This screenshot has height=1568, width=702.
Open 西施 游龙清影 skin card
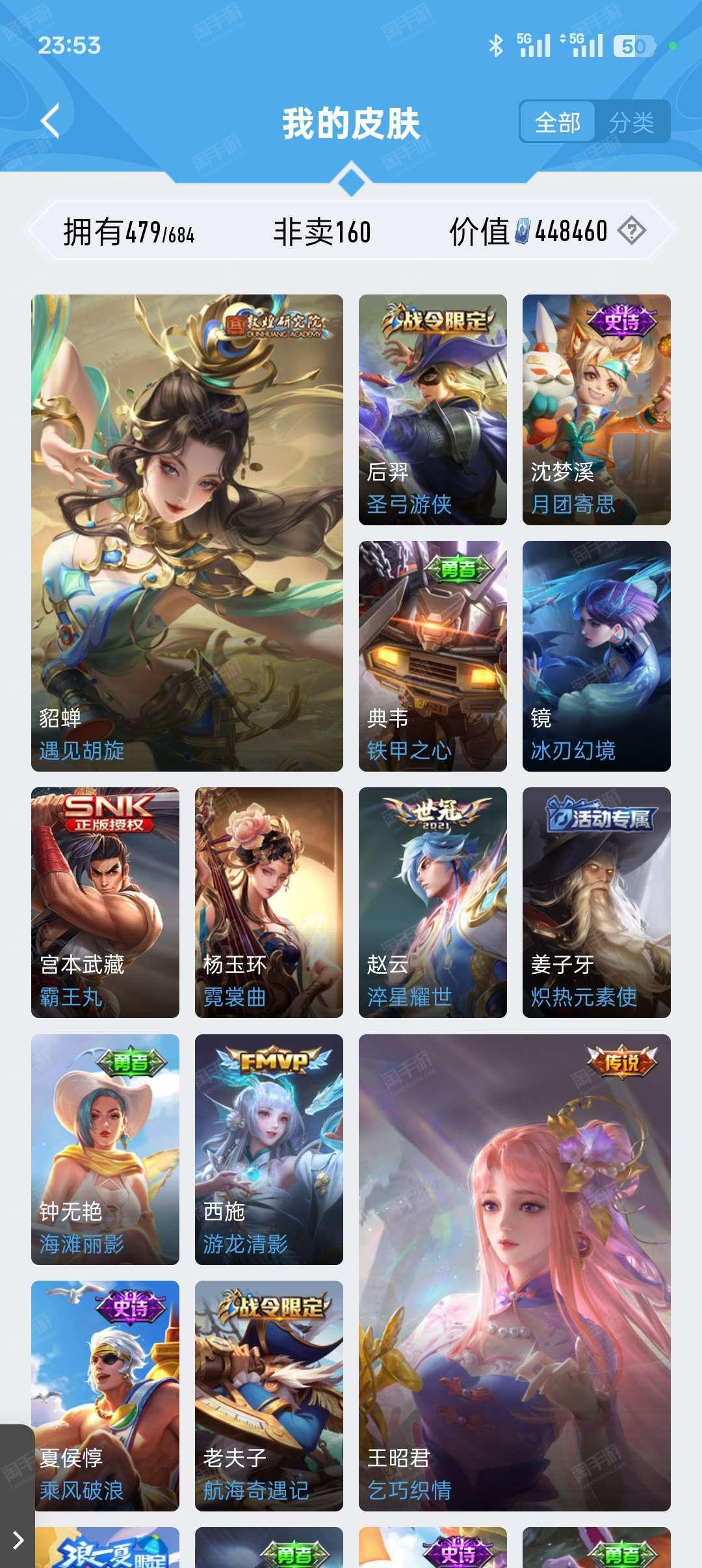tap(269, 1149)
